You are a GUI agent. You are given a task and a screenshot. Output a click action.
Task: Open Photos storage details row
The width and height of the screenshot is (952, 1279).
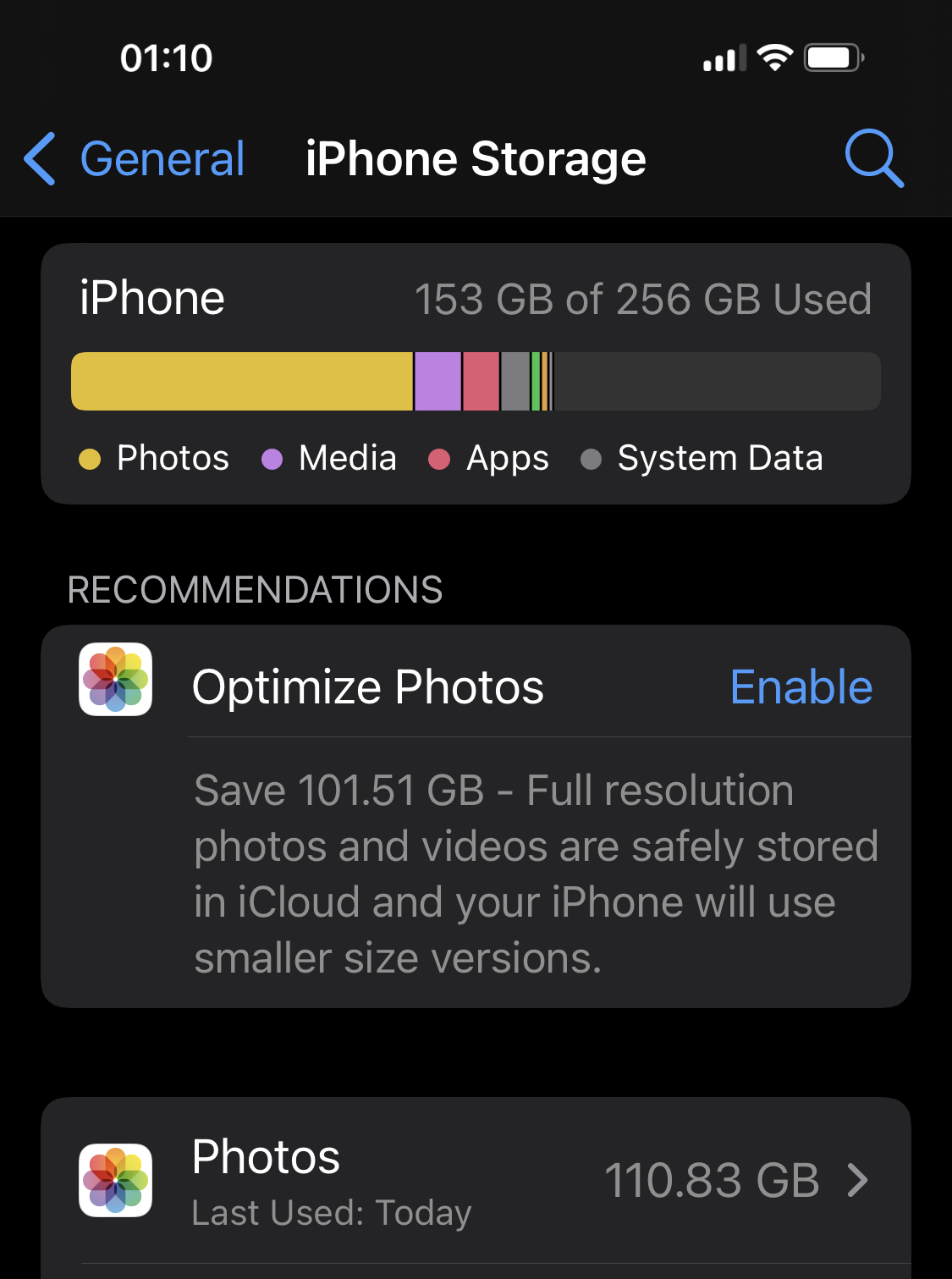(x=476, y=1181)
